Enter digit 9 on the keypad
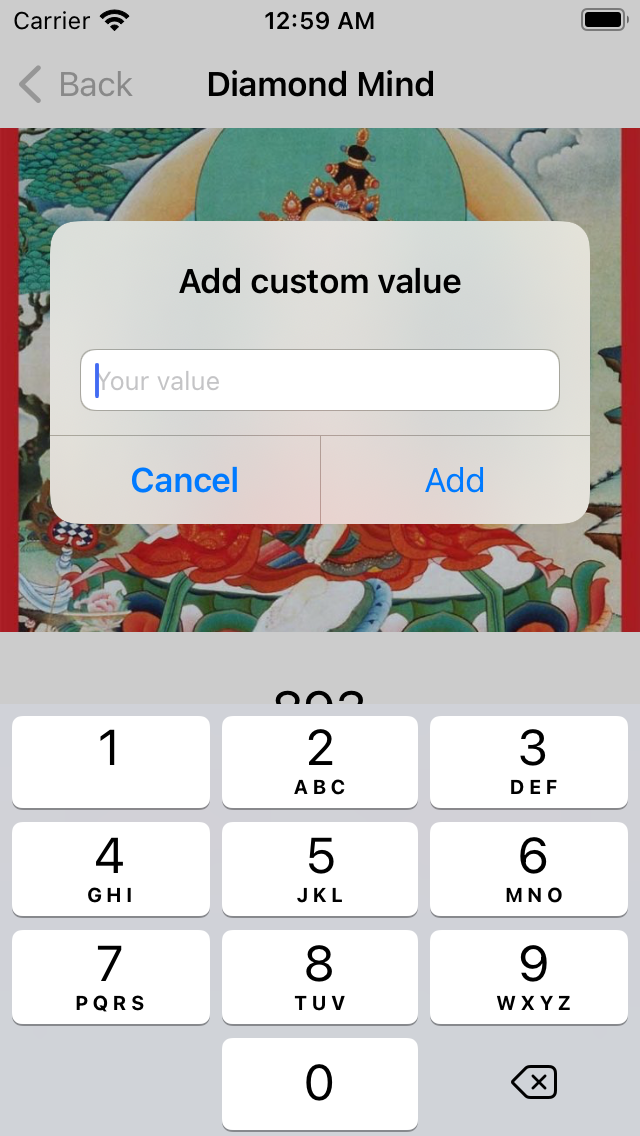The width and height of the screenshot is (640, 1136). click(533, 976)
